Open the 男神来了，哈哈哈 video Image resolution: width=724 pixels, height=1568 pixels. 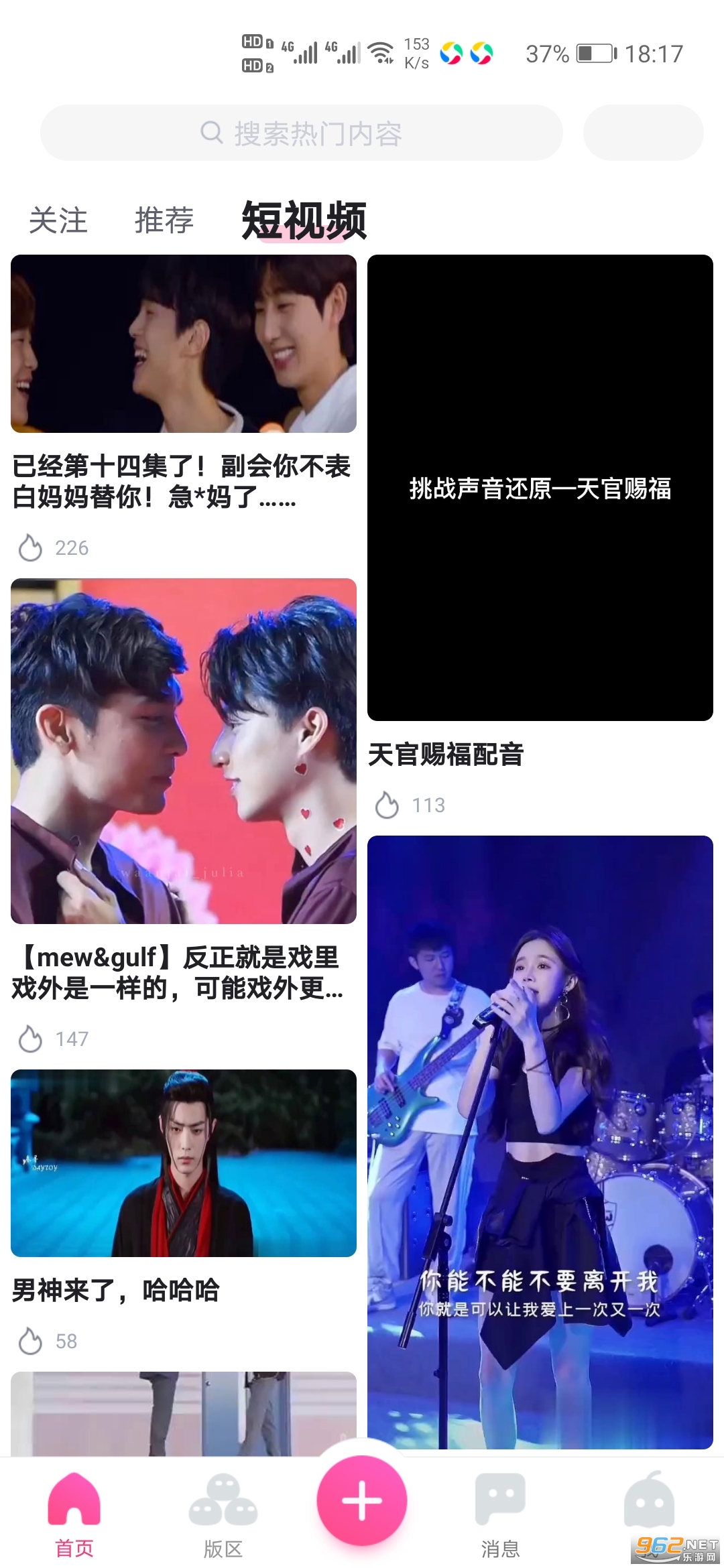[x=184, y=1163]
